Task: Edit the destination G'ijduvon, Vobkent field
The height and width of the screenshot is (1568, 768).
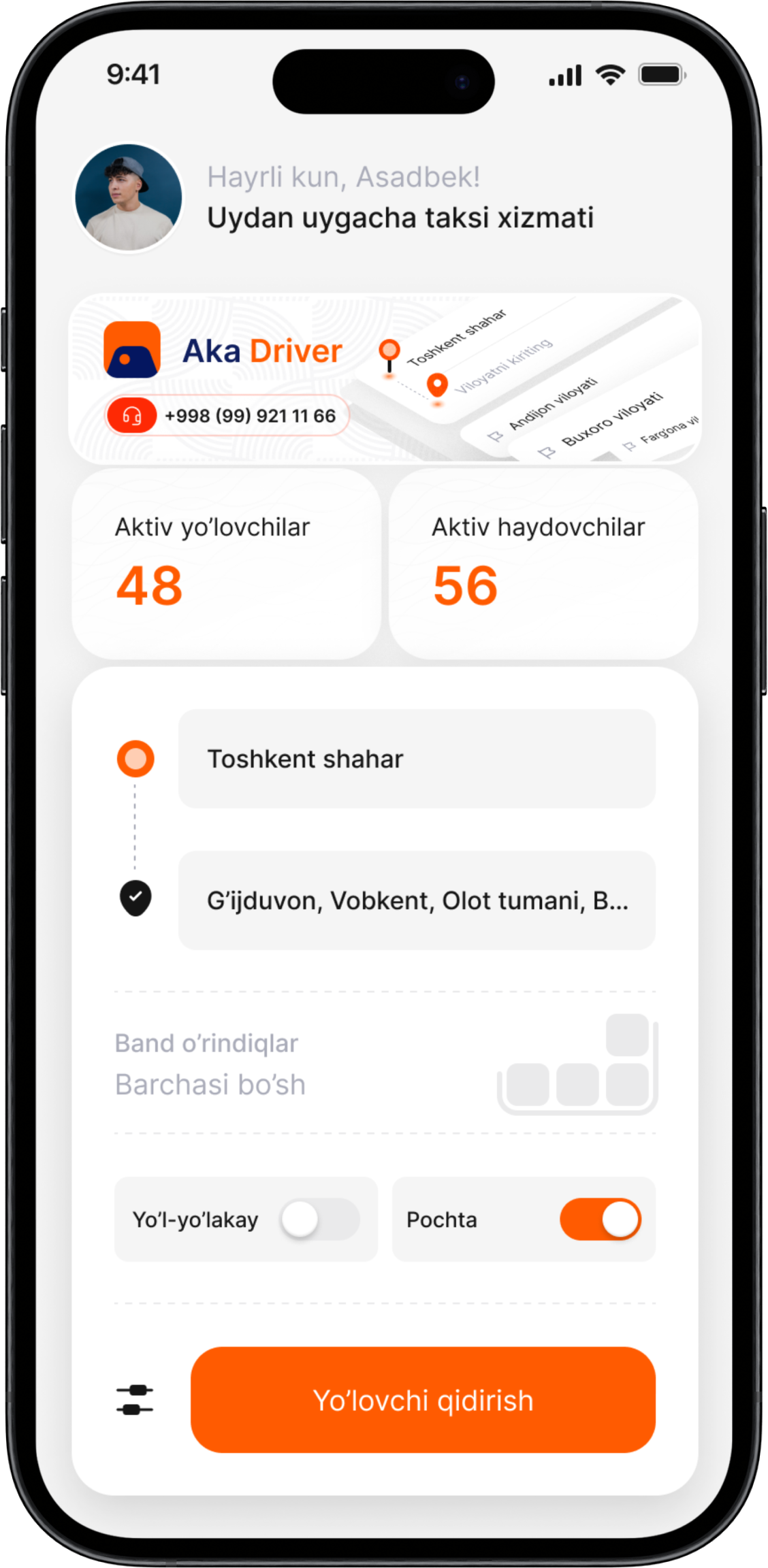Action: pyautogui.click(x=417, y=900)
